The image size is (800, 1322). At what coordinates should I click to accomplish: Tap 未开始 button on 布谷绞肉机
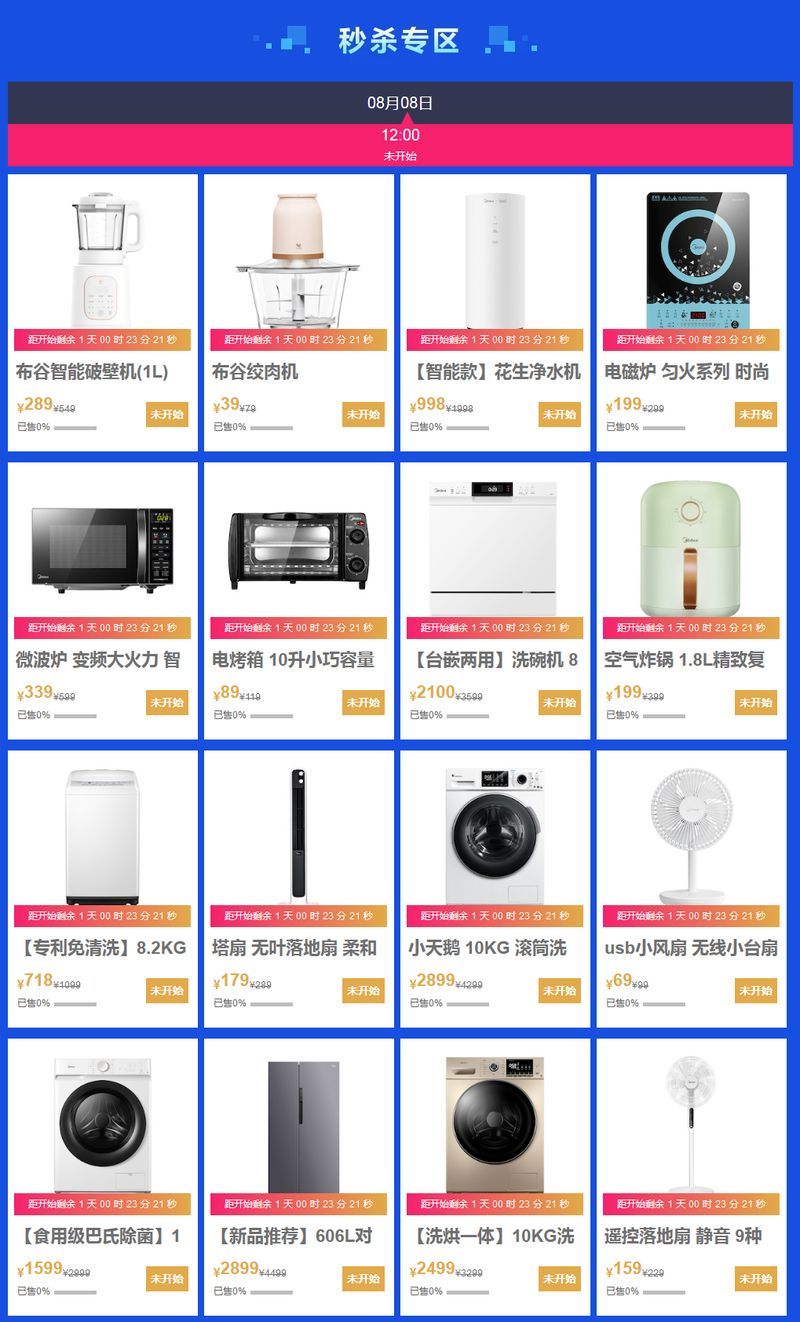pos(363,415)
